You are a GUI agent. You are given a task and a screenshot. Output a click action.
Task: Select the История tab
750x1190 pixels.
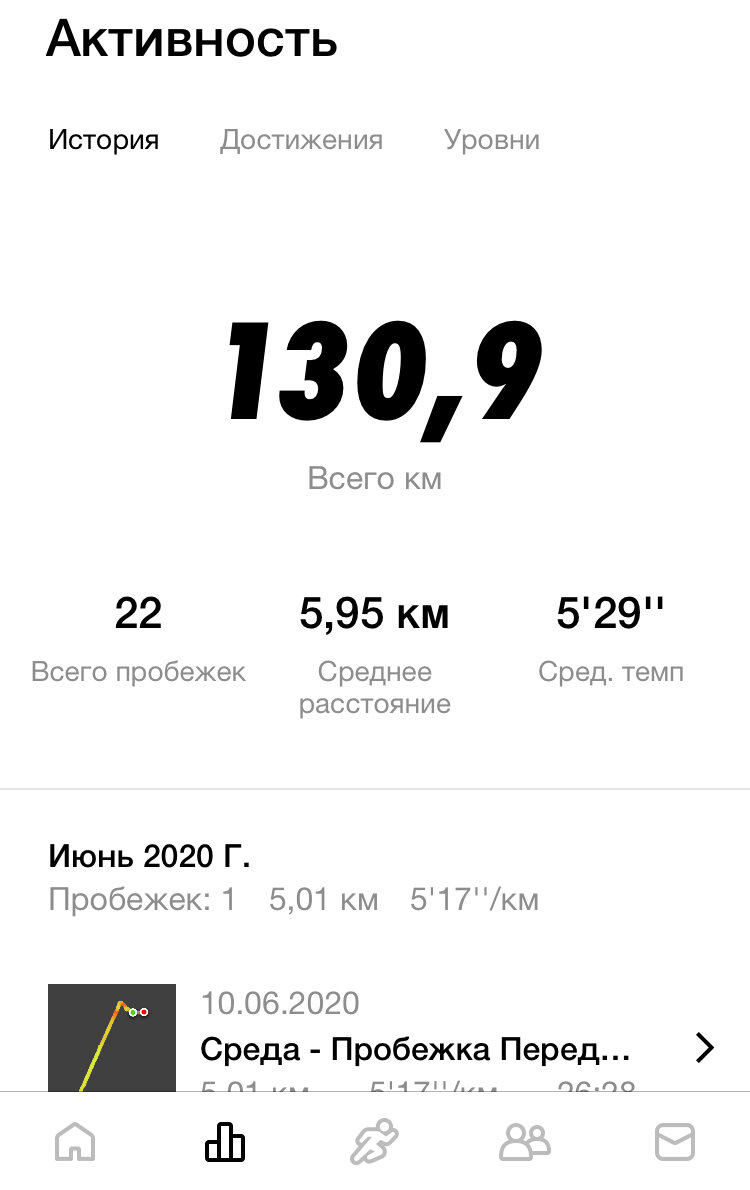pyautogui.click(x=104, y=140)
